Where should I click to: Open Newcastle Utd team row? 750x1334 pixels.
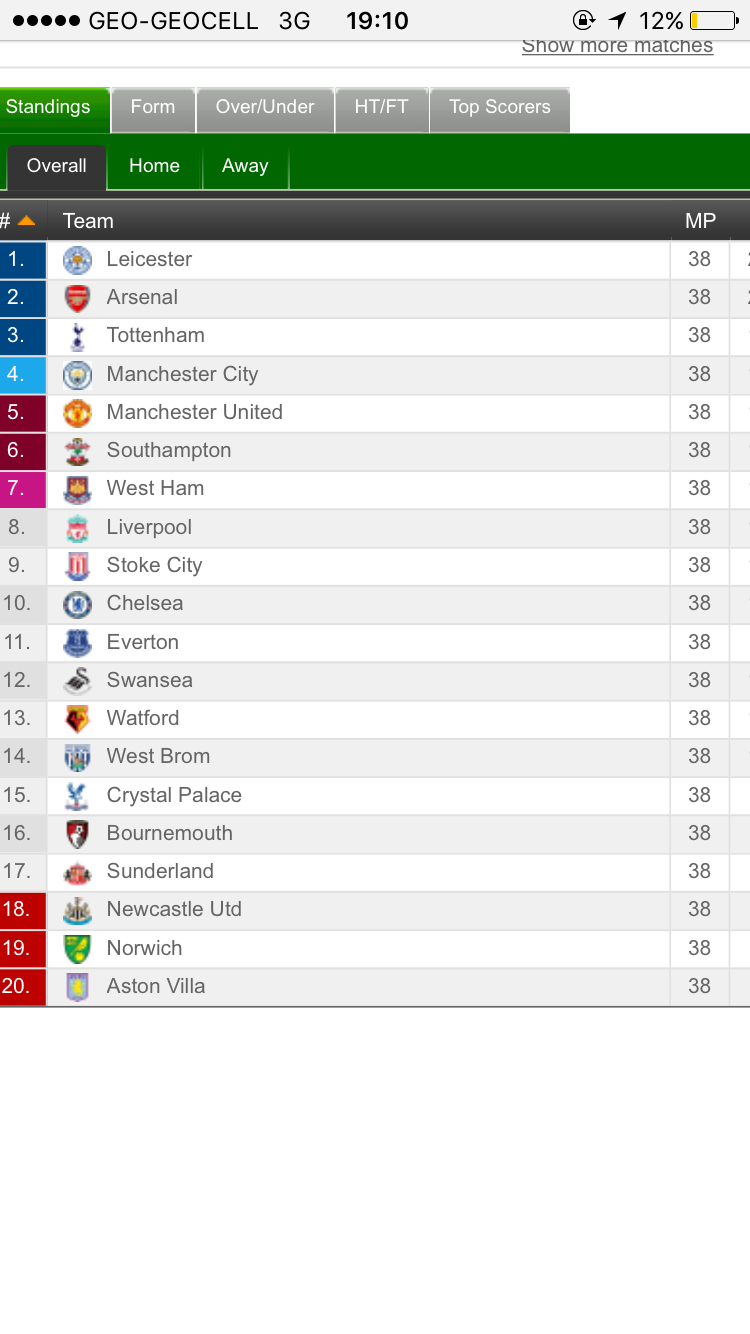174,910
